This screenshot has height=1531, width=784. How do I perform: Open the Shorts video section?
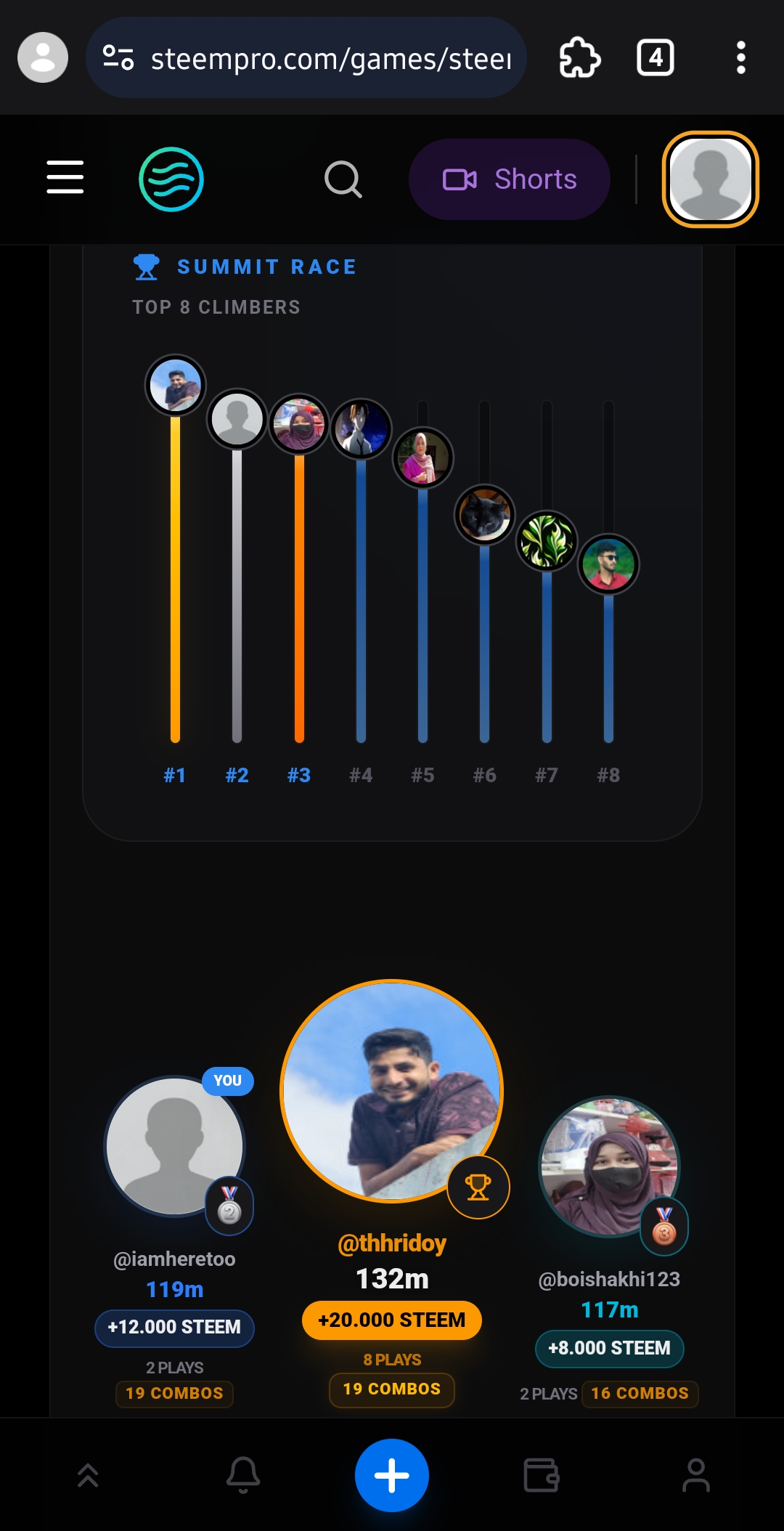[x=510, y=179]
